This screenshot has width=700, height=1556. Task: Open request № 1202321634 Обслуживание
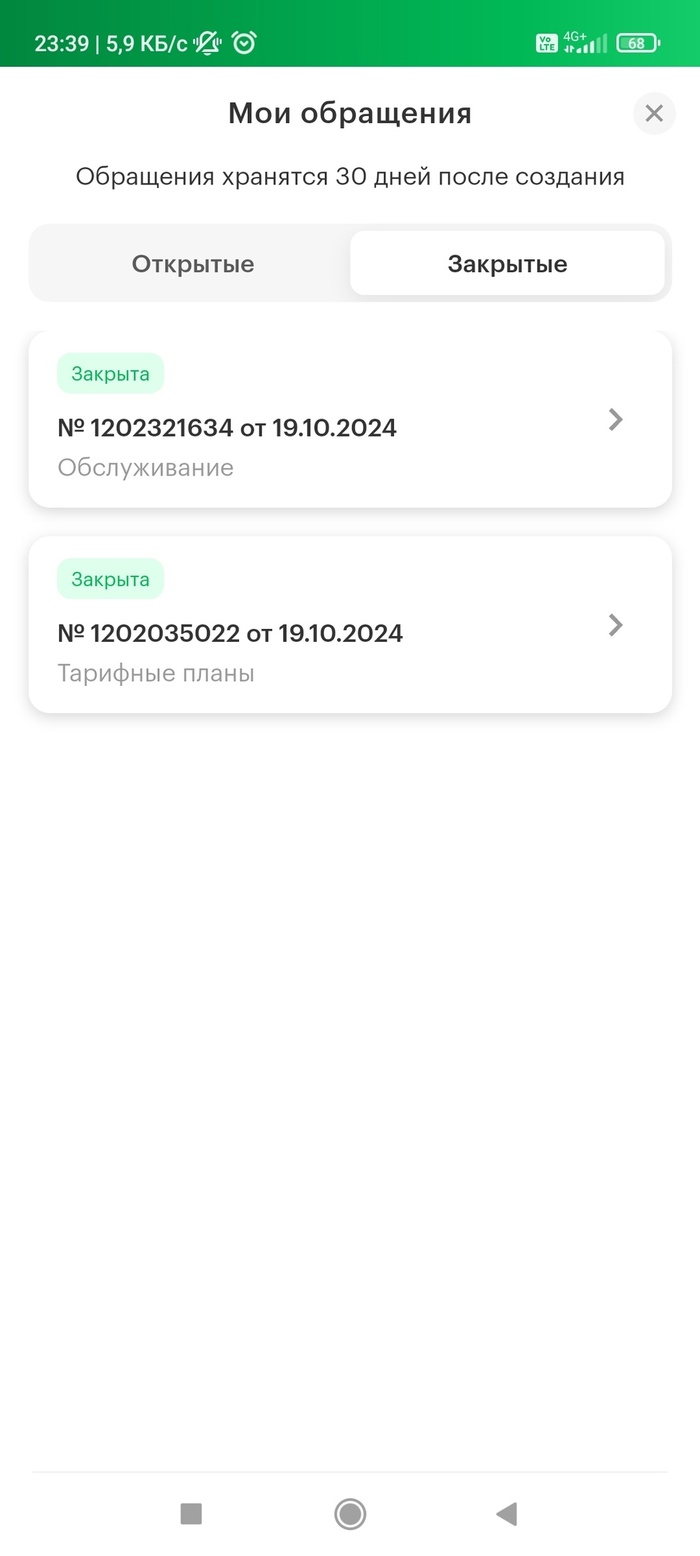pos(350,420)
